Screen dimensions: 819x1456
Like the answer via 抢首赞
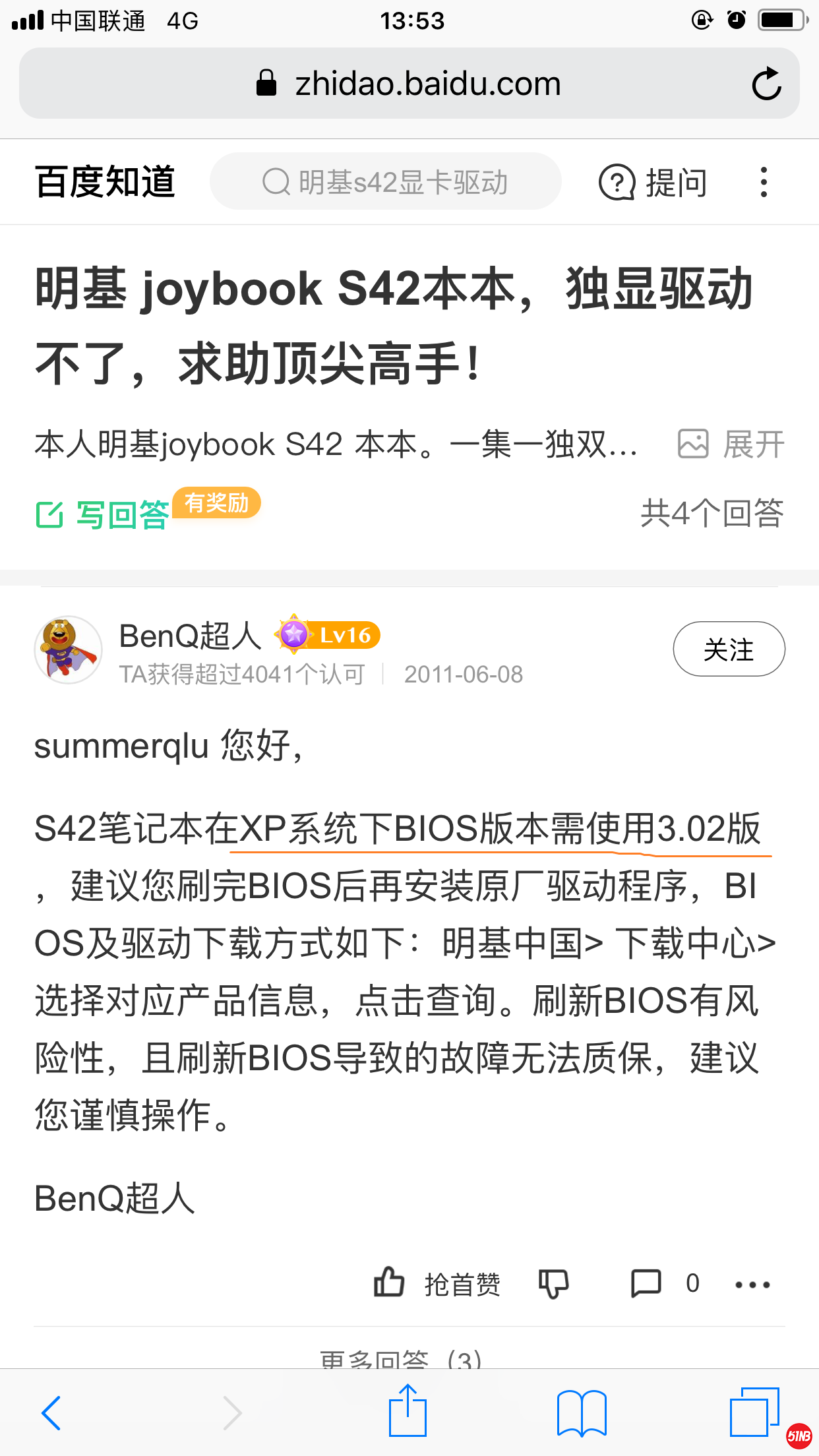coord(437,1283)
